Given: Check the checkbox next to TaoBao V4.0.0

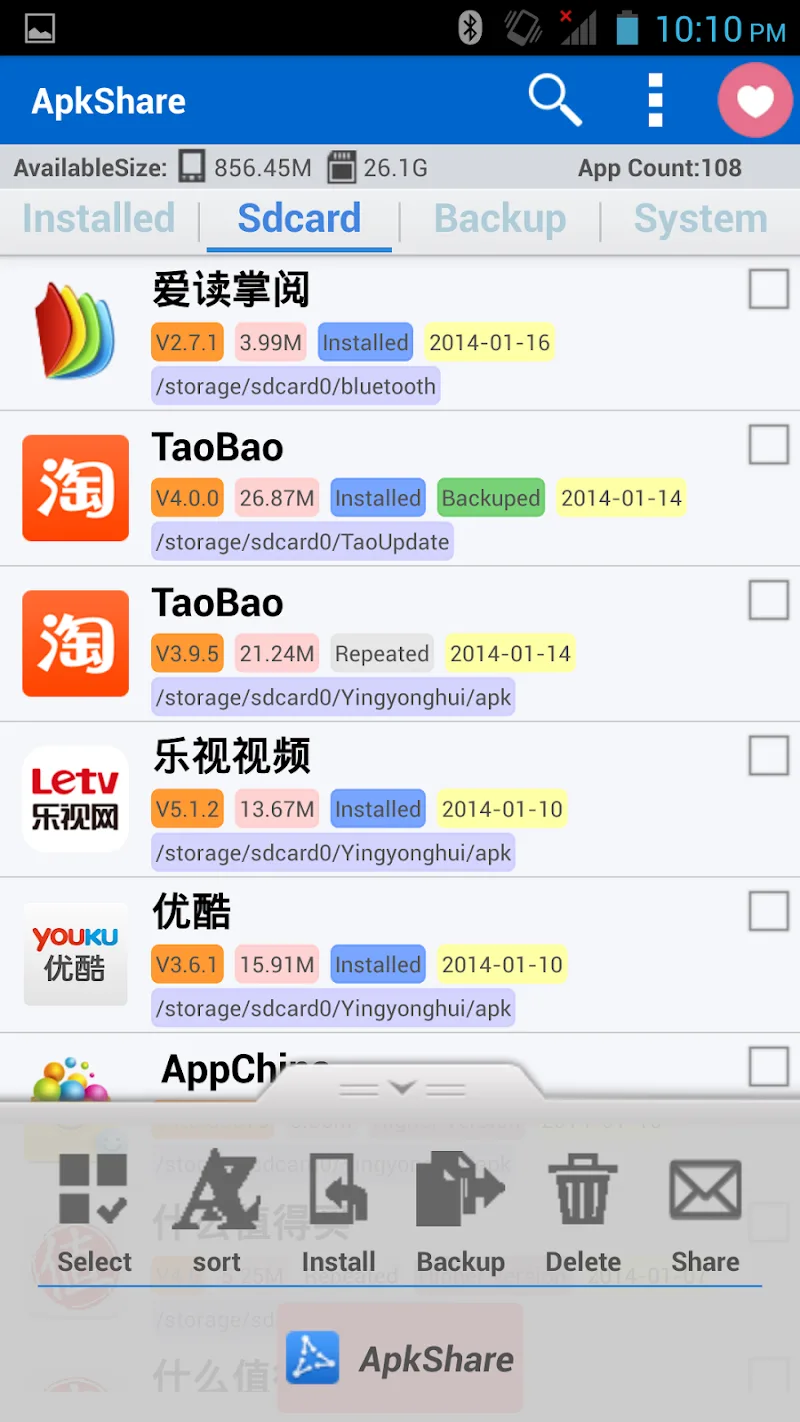Looking at the screenshot, I should [768, 445].
